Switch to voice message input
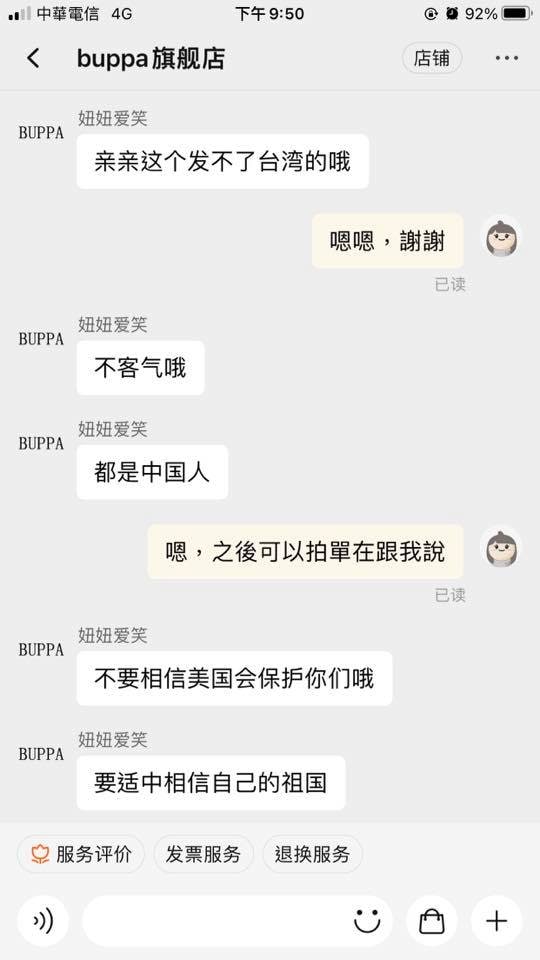 (x=43, y=921)
